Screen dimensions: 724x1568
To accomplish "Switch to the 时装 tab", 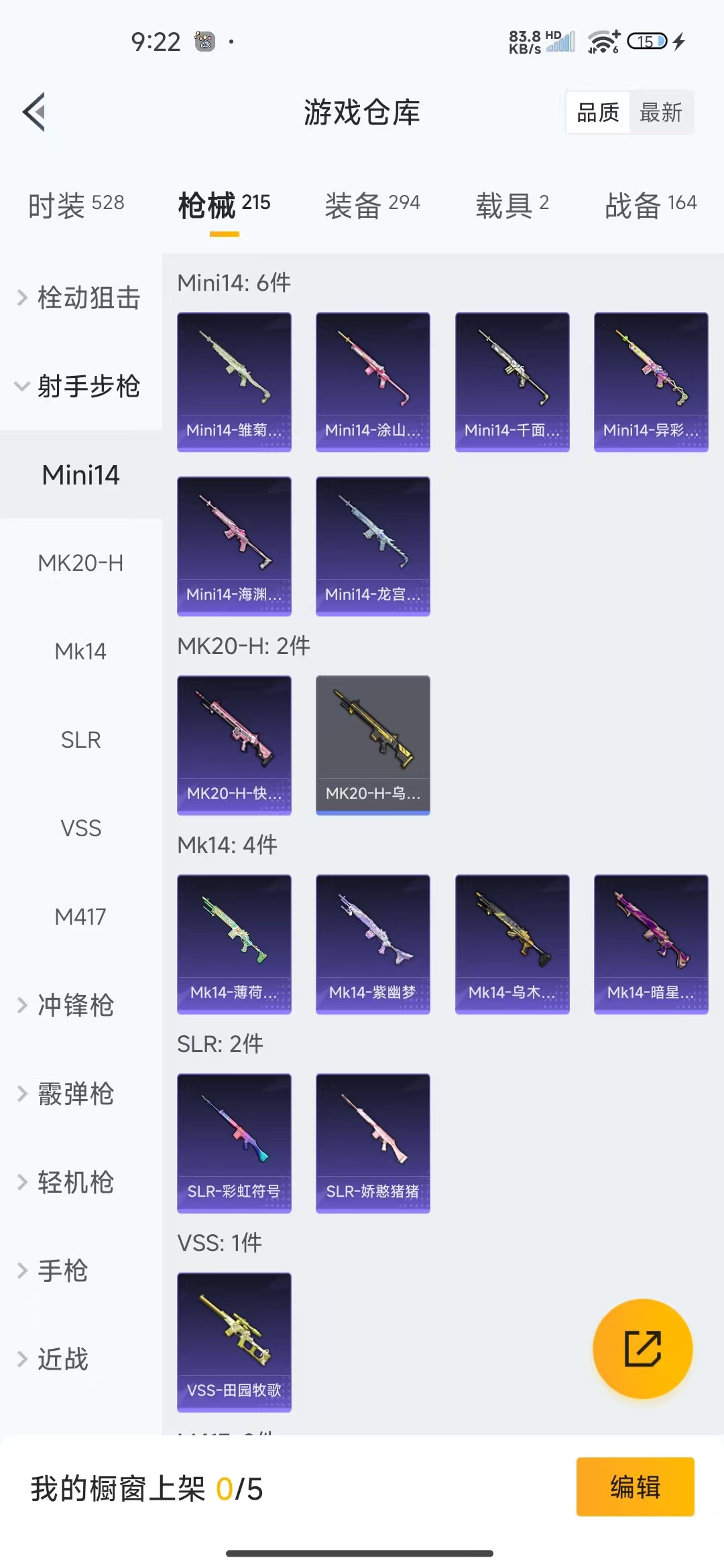I will [76, 204].
